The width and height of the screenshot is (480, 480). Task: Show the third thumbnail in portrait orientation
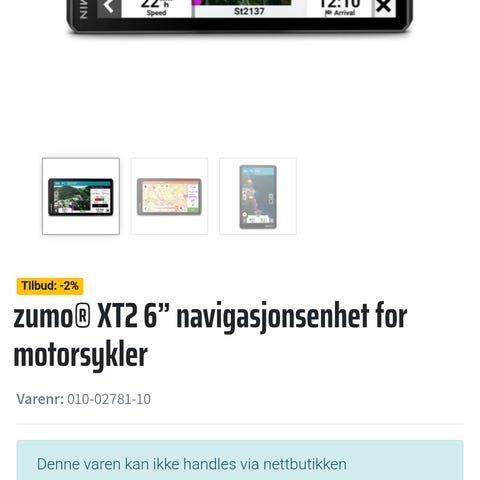point(258,196)
